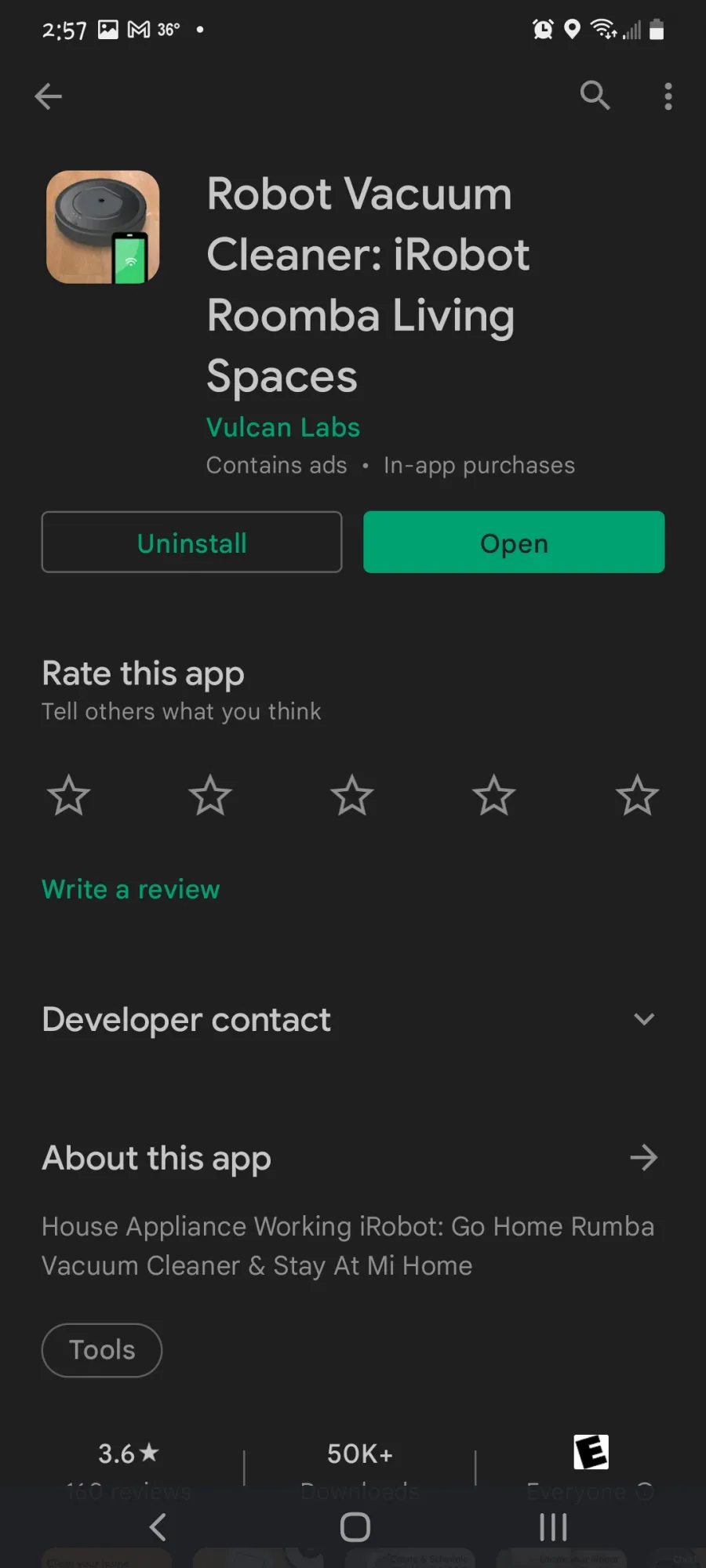This screenshot has height=1568, width=706.
Task: Tap the system home button
Action: (x=355, y=1527)
